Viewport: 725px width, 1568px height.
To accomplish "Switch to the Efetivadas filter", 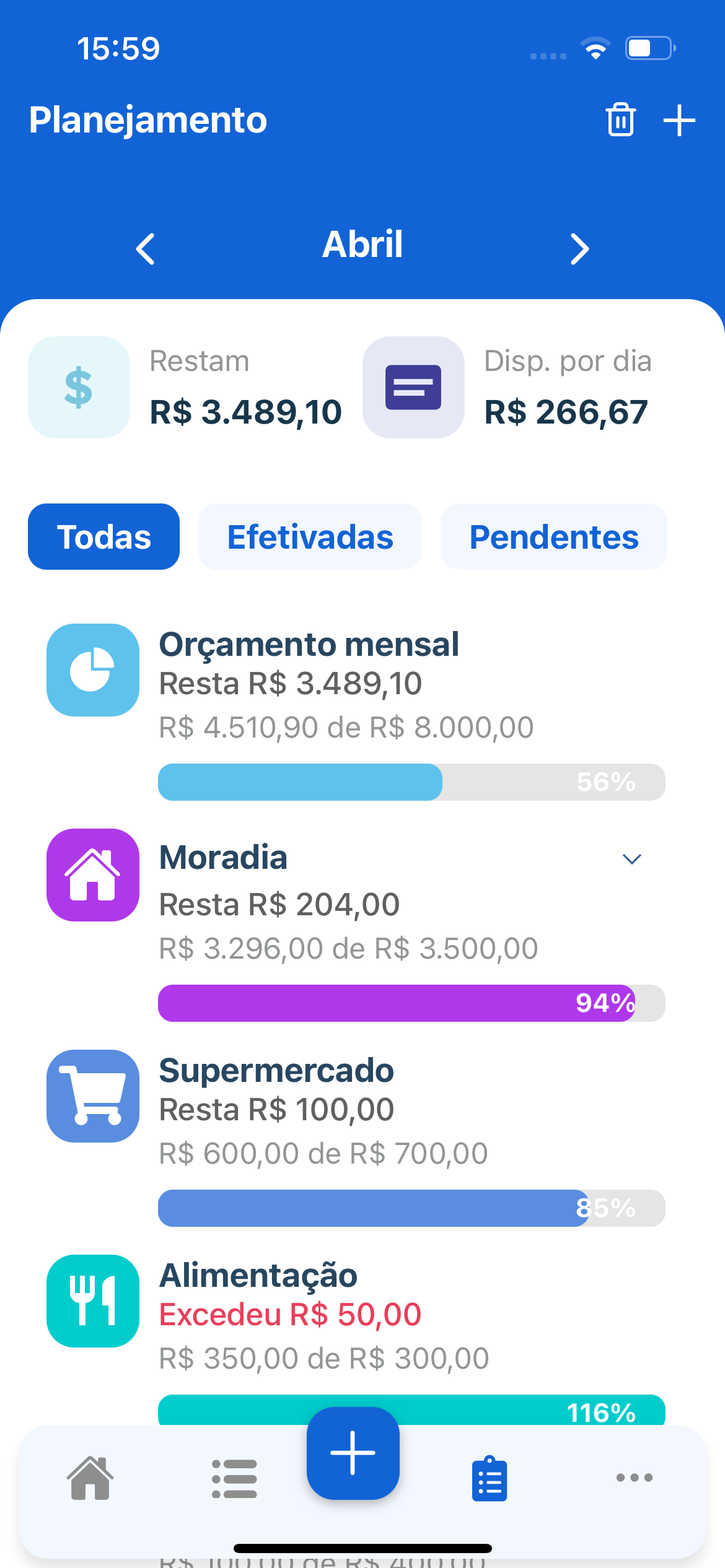I will [x=310, y=536].
